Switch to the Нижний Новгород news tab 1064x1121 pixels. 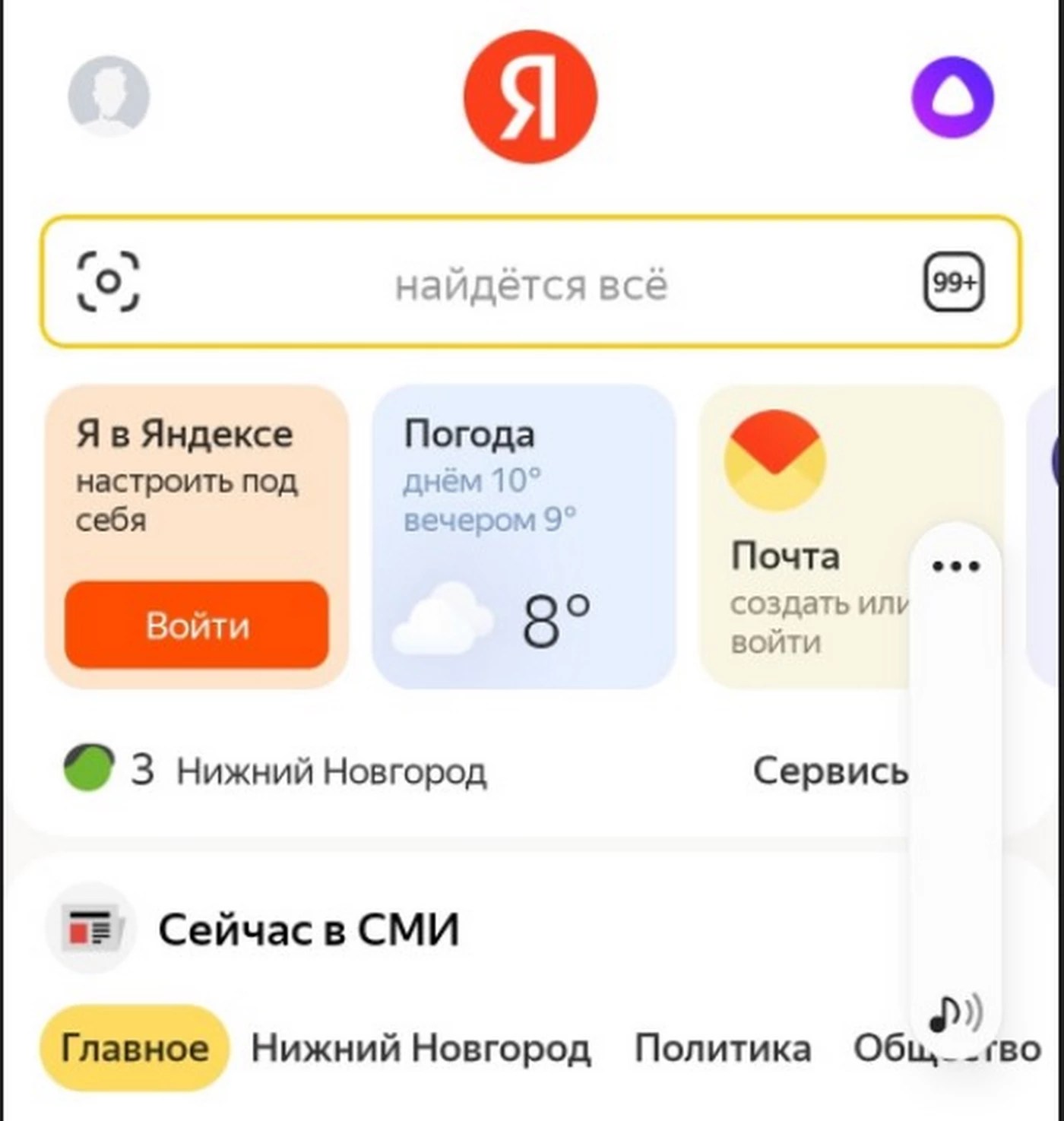tap(420, 1049)
